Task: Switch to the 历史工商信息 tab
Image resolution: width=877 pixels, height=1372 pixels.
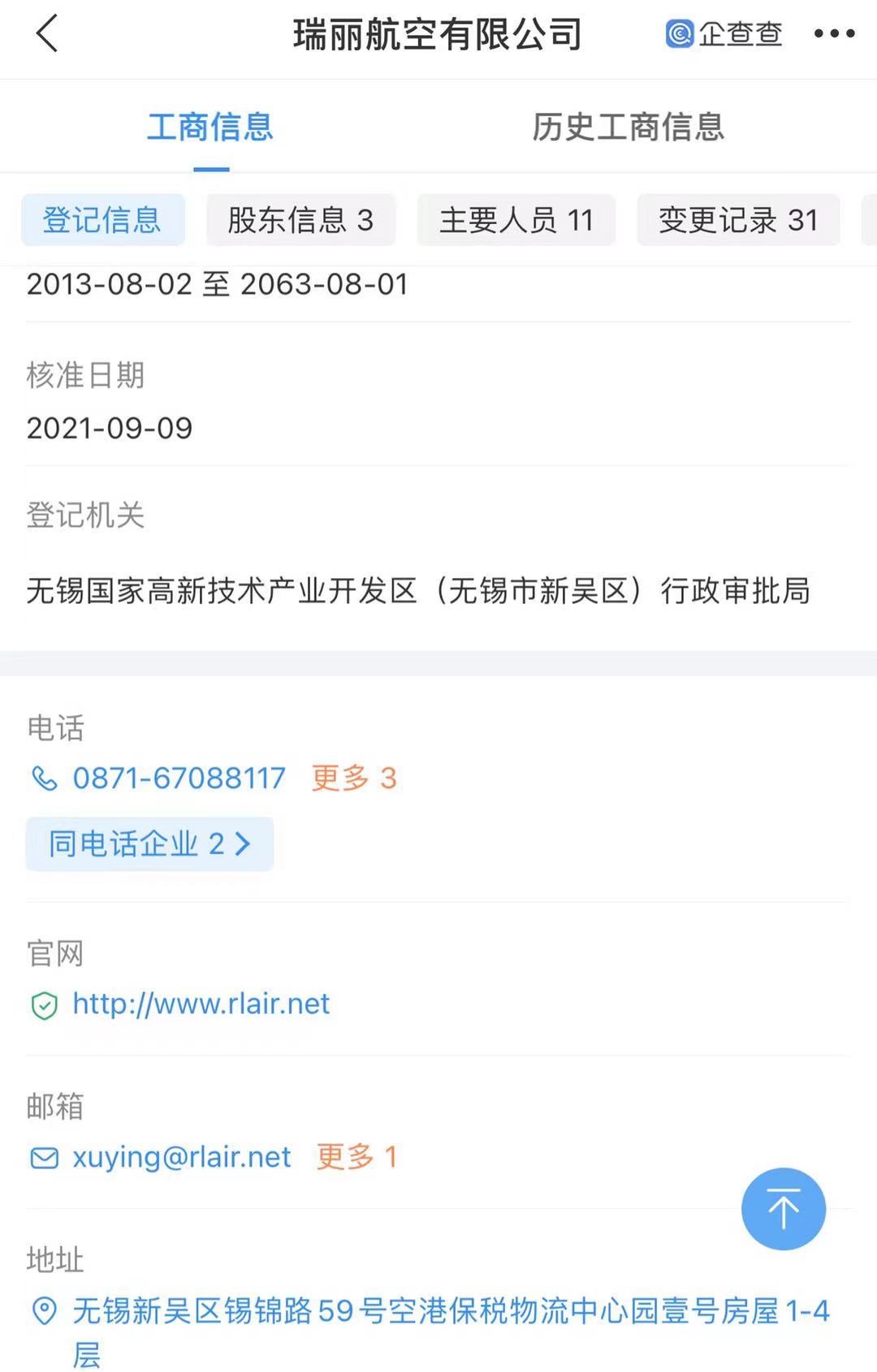Action: tap(629, 127)
